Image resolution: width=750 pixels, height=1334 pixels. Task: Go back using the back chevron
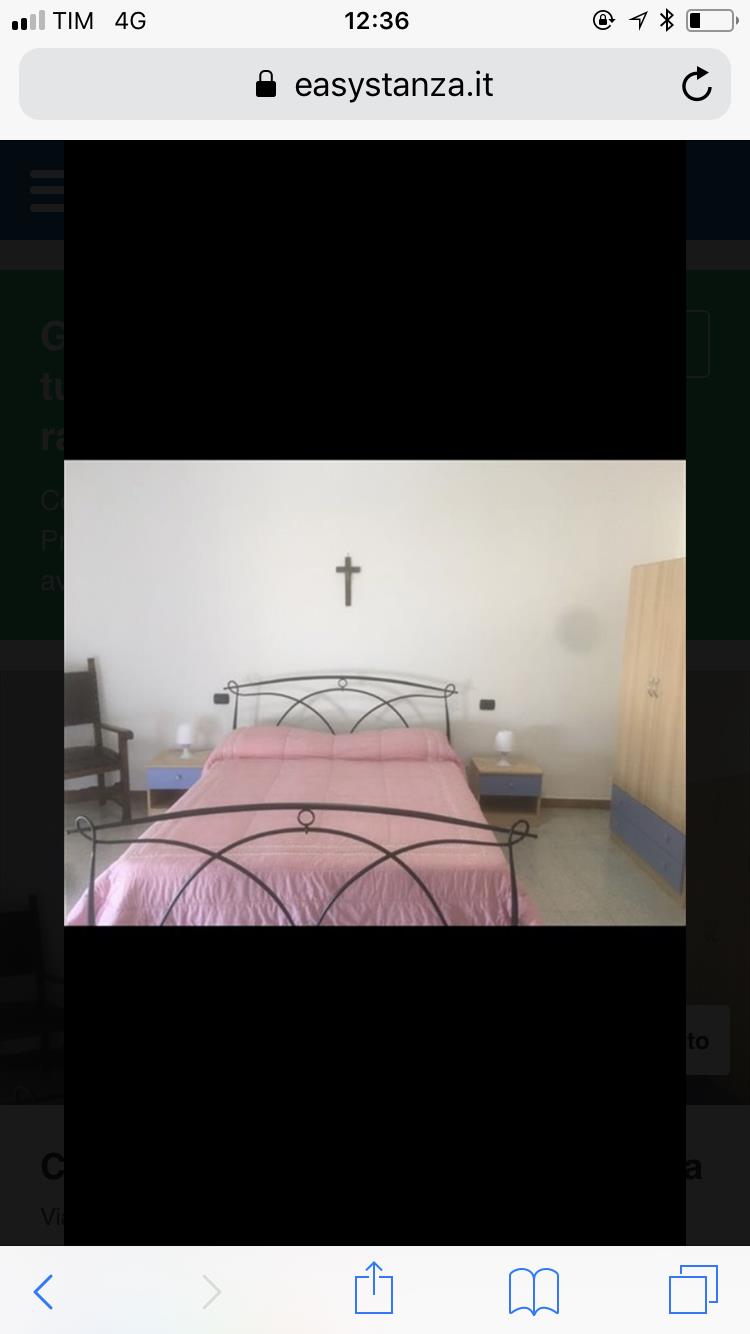tap(42, 1291)
